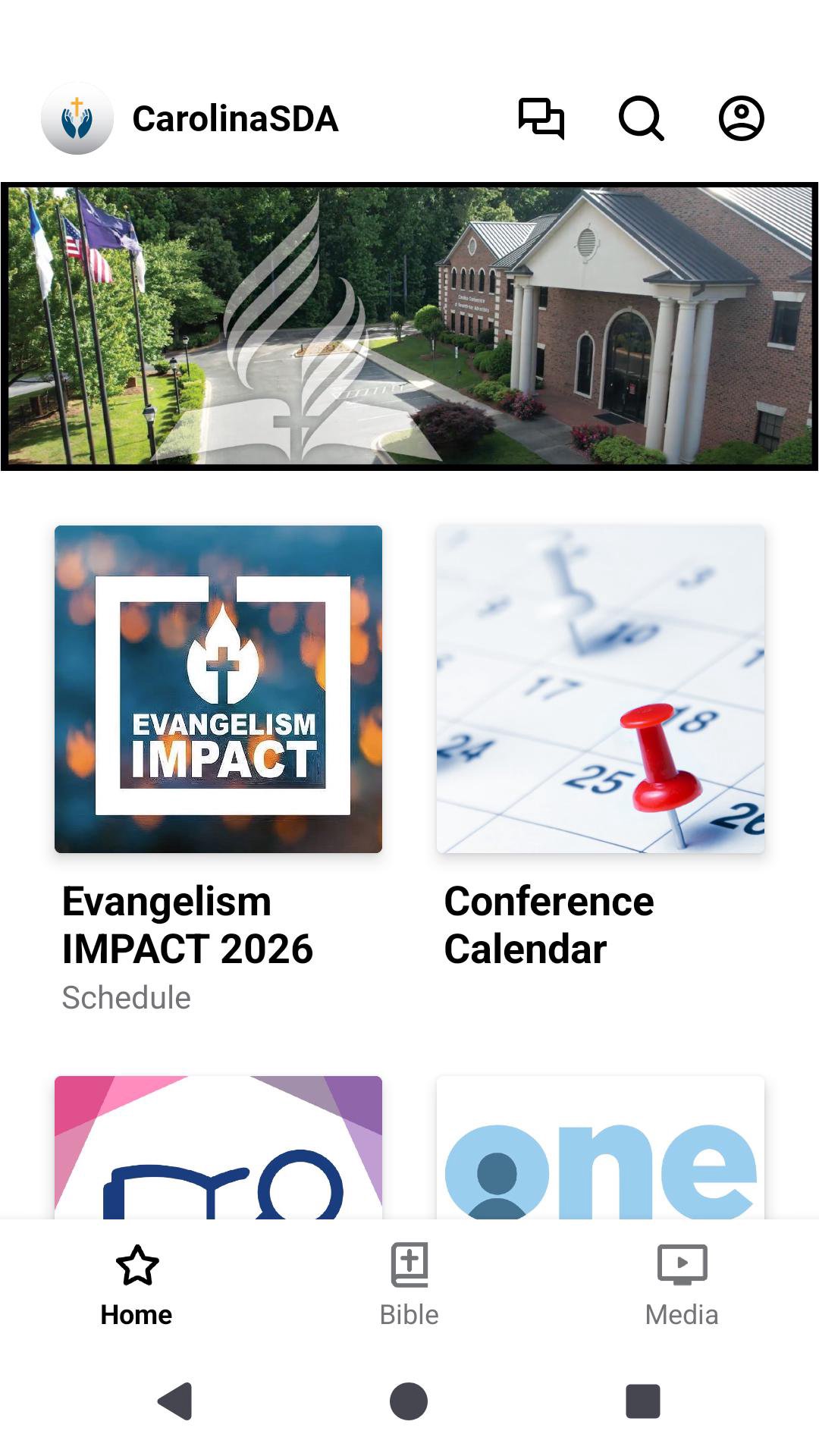819x1456 pixels.
Task: Switch to the Media tab
Action: (x=682, y=1285)
